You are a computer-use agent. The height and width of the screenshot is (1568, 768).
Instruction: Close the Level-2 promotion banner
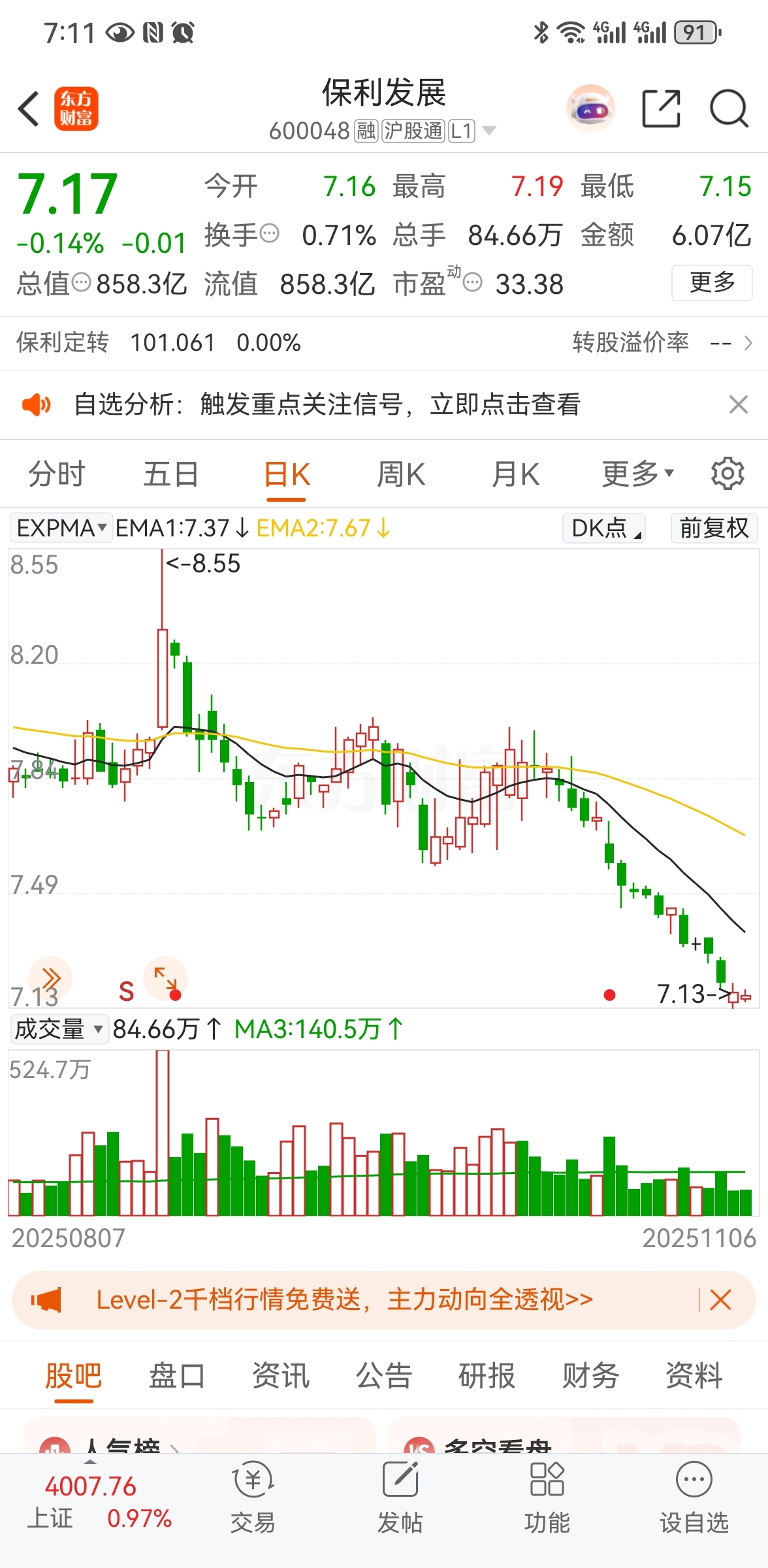click(x=720, y=1300)
